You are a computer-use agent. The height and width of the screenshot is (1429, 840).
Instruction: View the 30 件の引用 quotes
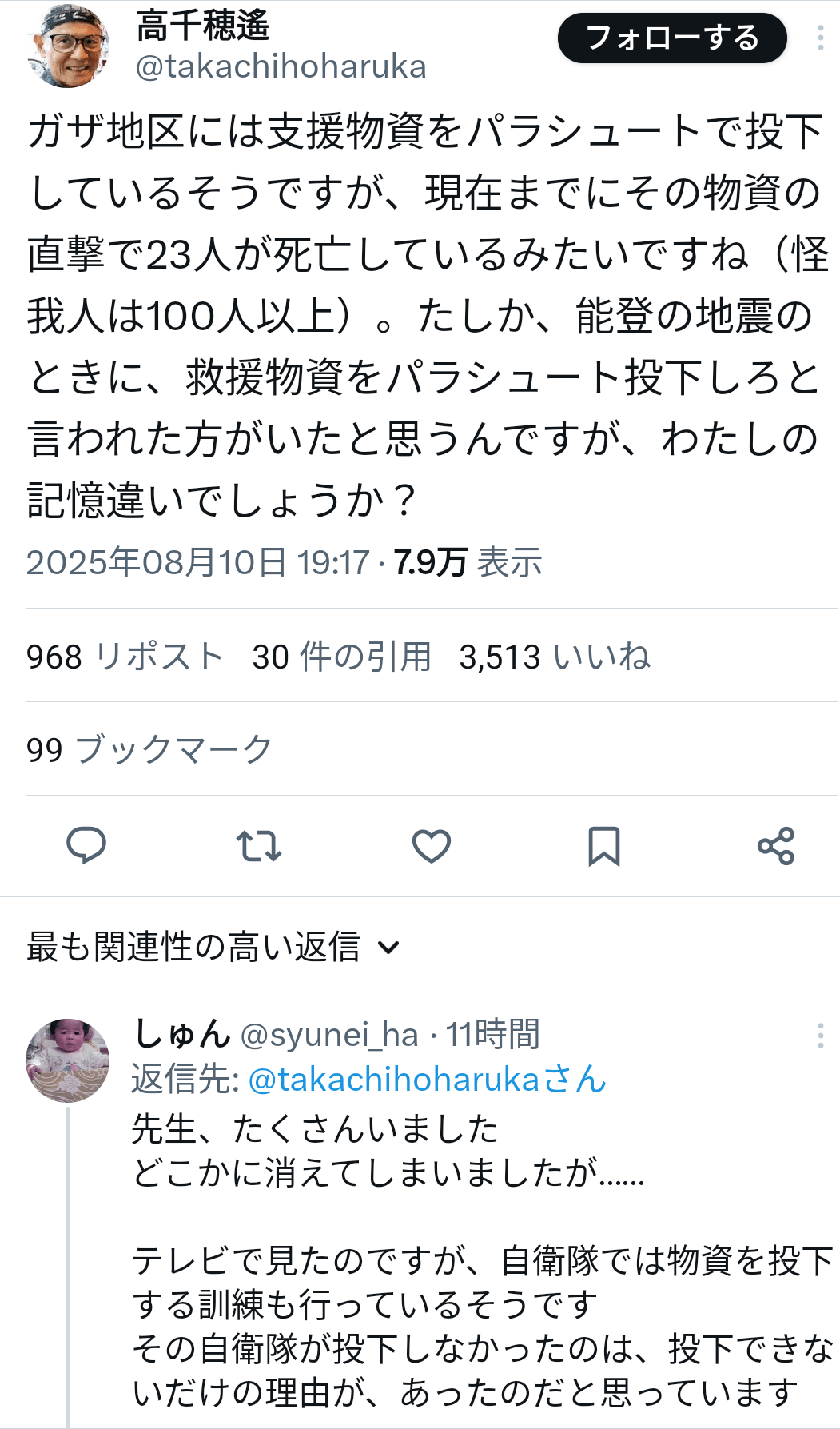point(342,657)
